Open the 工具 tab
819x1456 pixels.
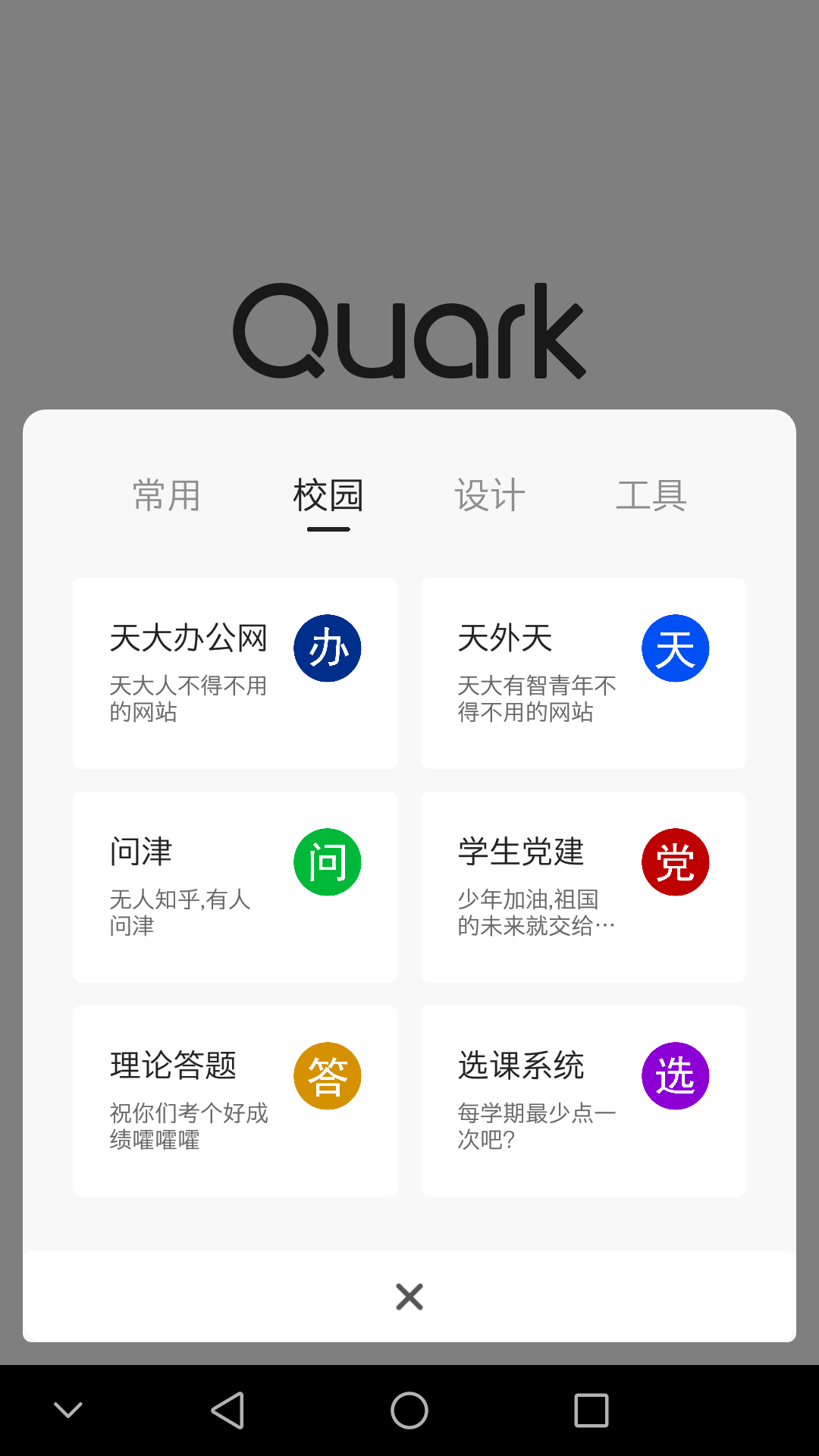click(651, 496)
